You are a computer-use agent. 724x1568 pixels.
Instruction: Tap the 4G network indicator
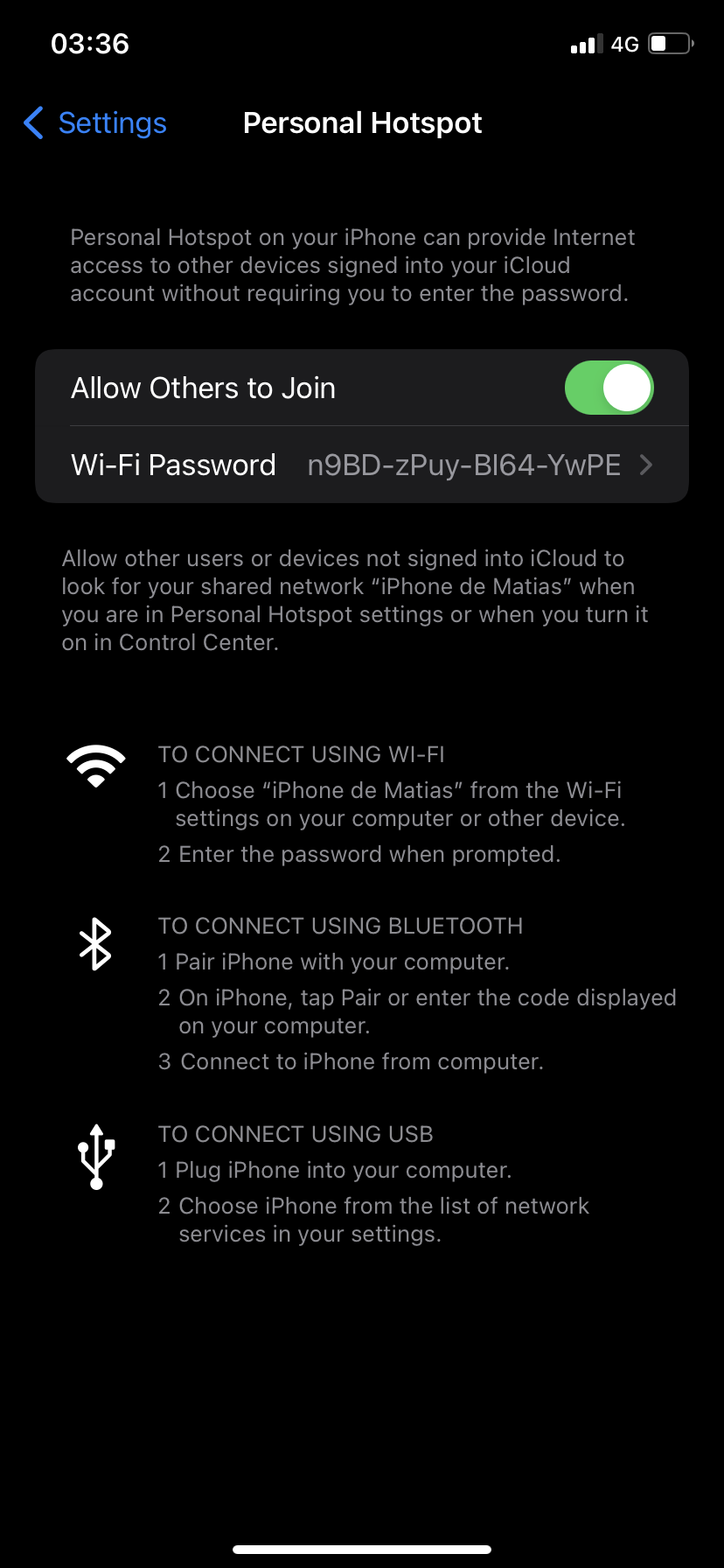[x=626, y=43]
